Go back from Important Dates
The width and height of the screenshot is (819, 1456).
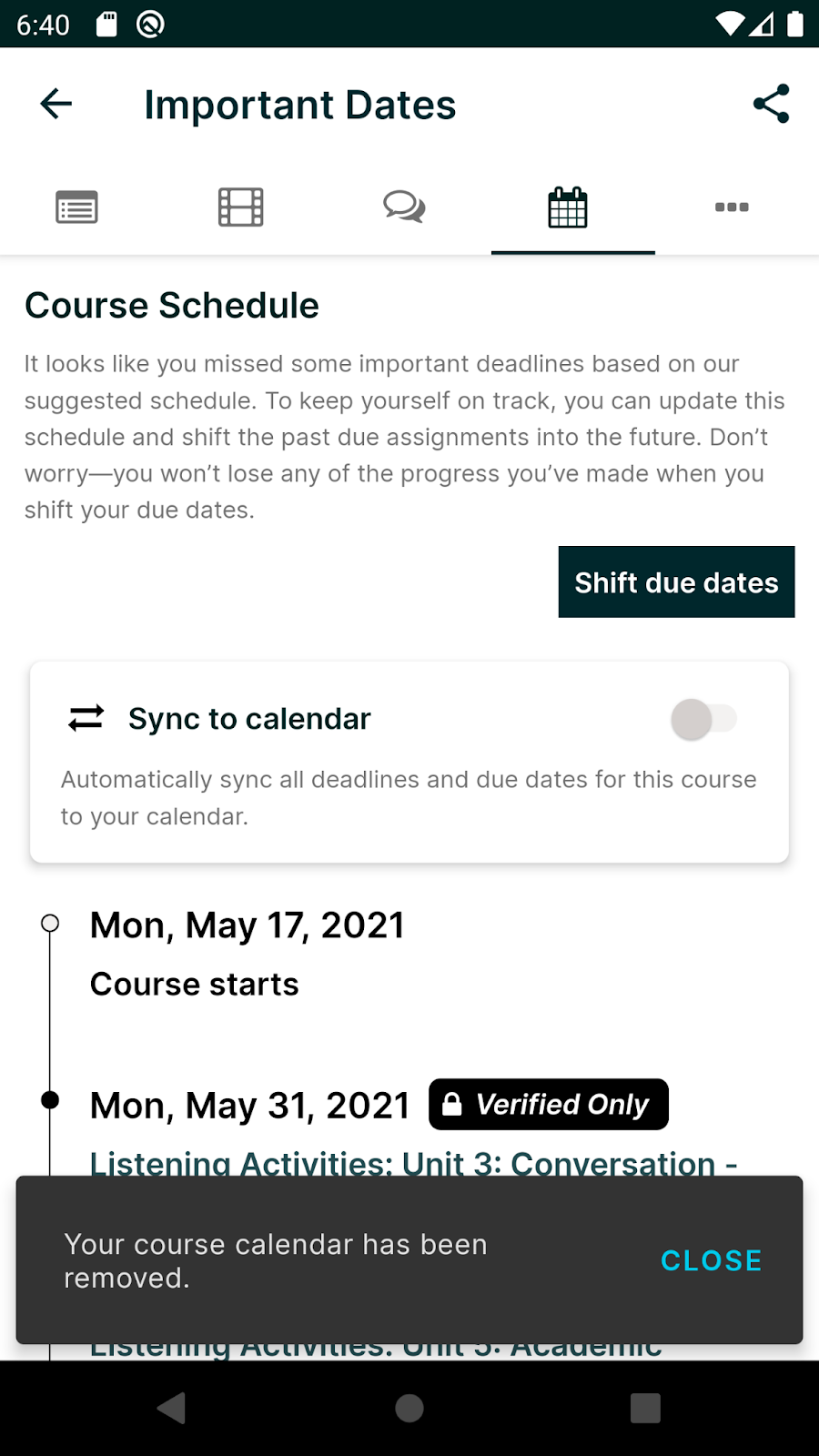pyautogui.click(x=56, y=104)
